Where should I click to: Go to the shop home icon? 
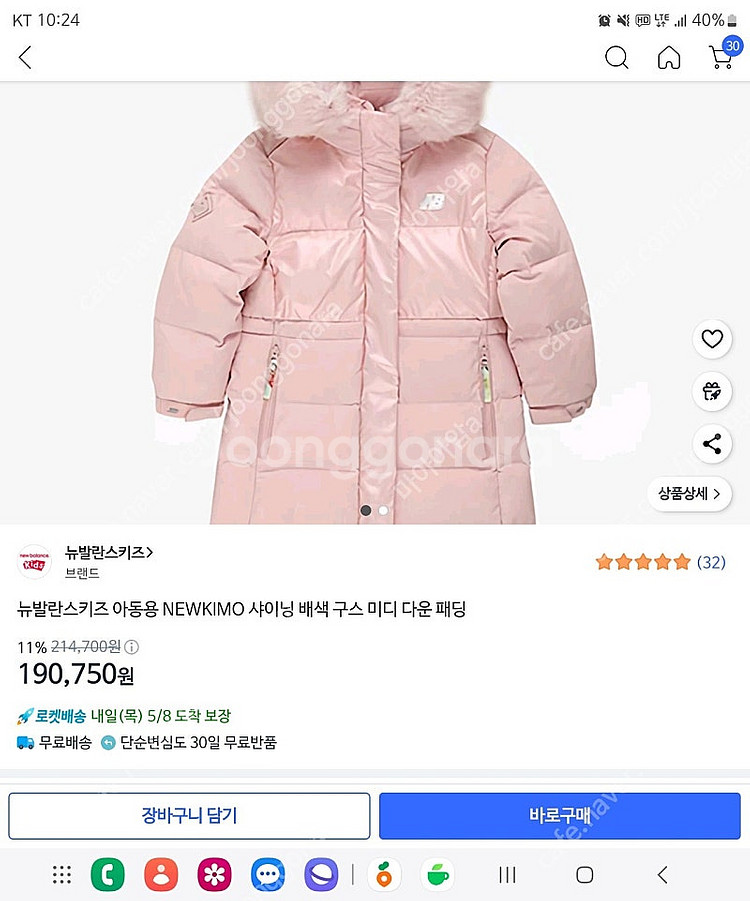pos(669,58)
